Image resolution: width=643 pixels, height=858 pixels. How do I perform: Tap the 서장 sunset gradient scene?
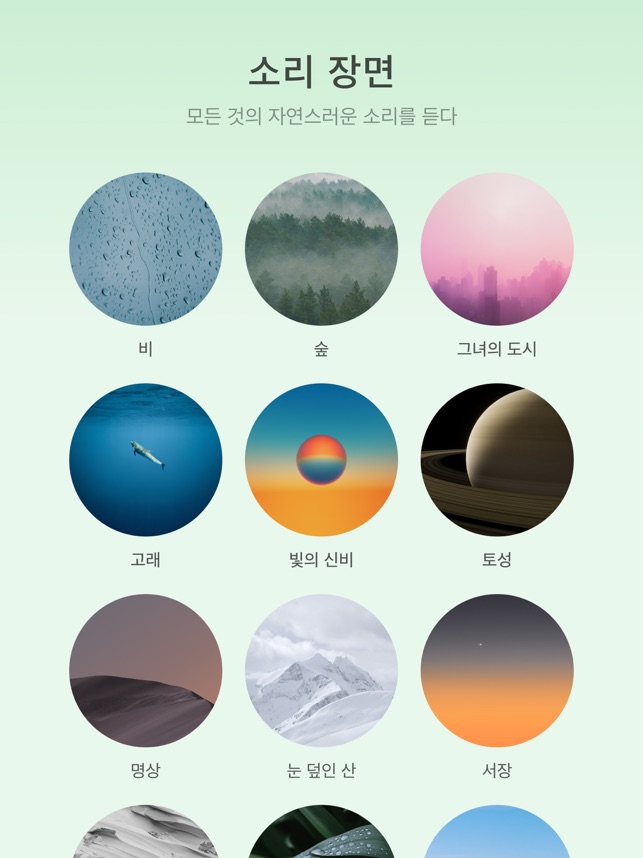pyautogui.click(x=497, y=671)
